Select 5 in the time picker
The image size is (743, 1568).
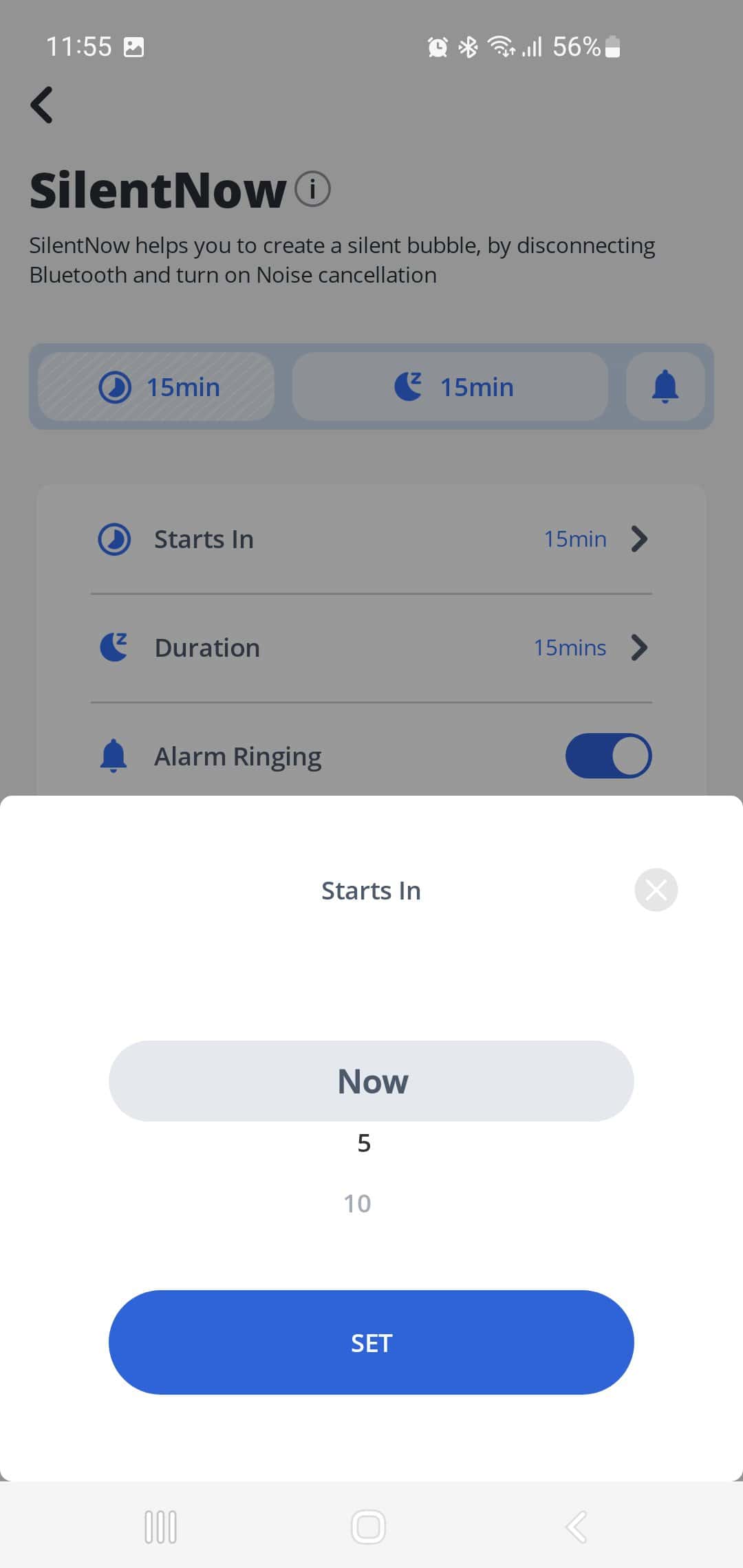pos(364,1143)
